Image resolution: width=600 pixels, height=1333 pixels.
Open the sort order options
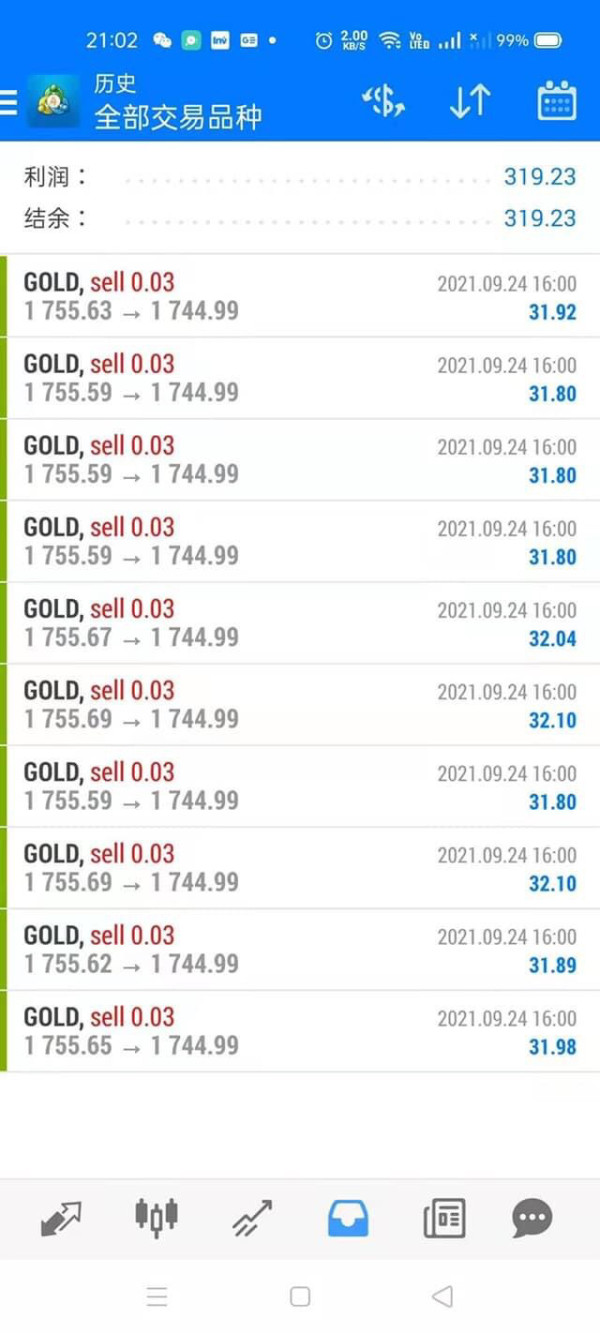[469, 101]
